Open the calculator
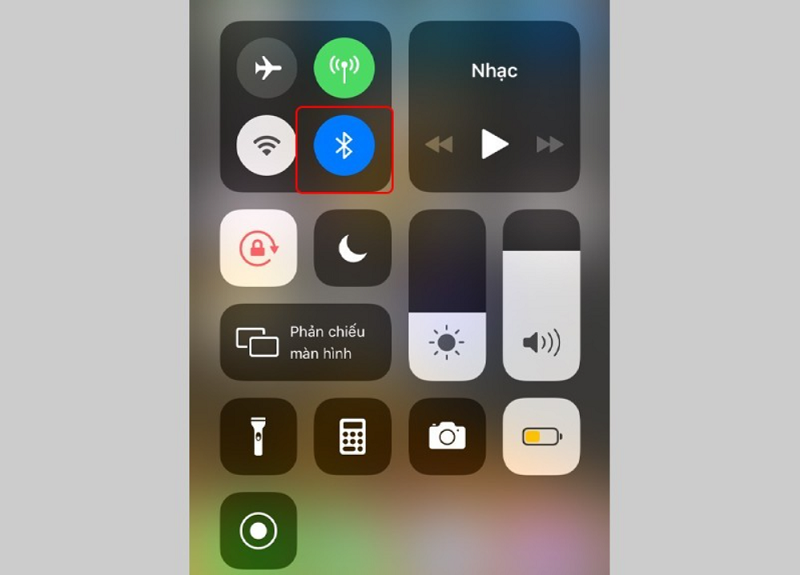Screen dimensions: 800x575 pos(352,436)
